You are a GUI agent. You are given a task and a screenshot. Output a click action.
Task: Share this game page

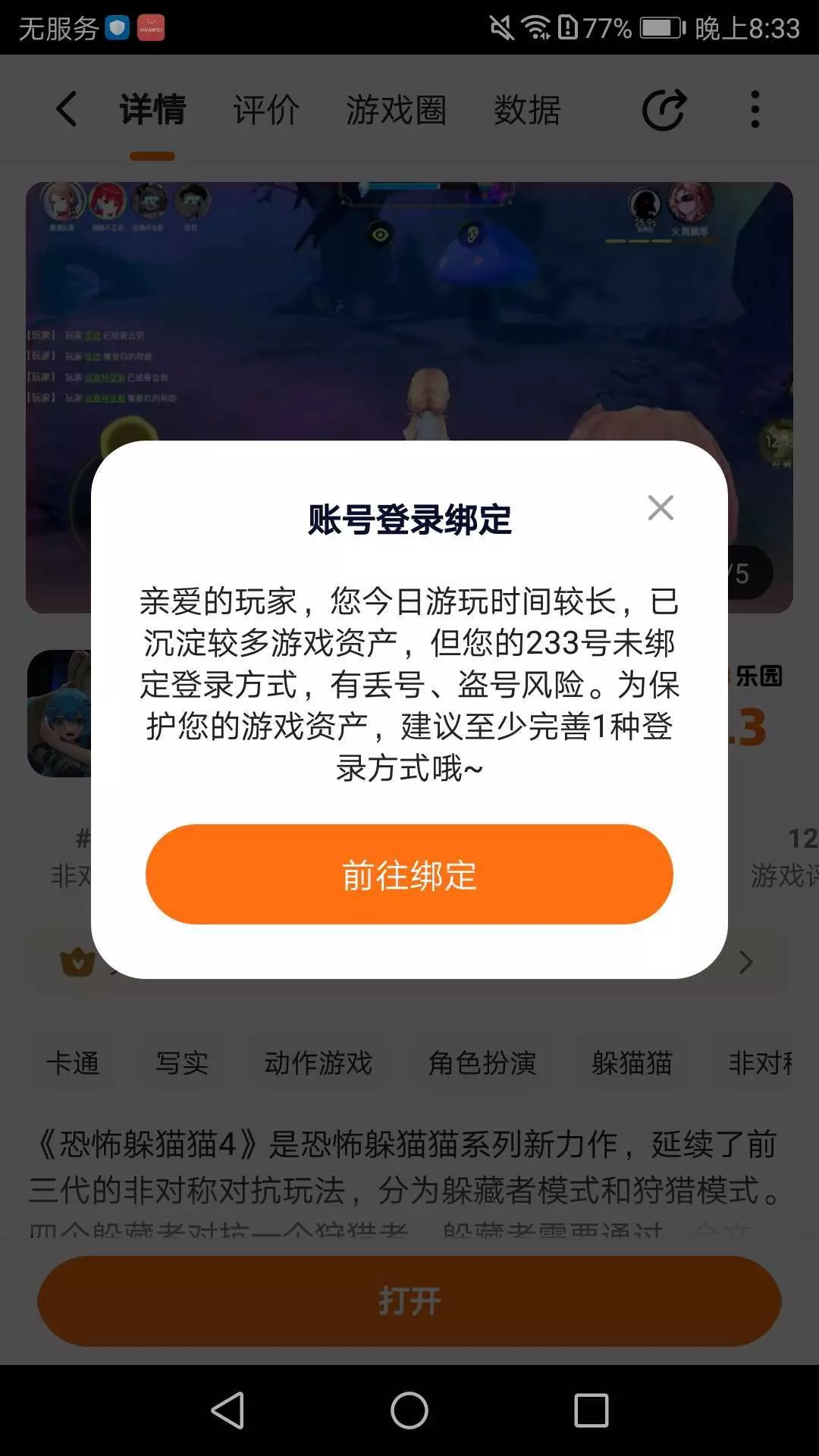(664, 110)
